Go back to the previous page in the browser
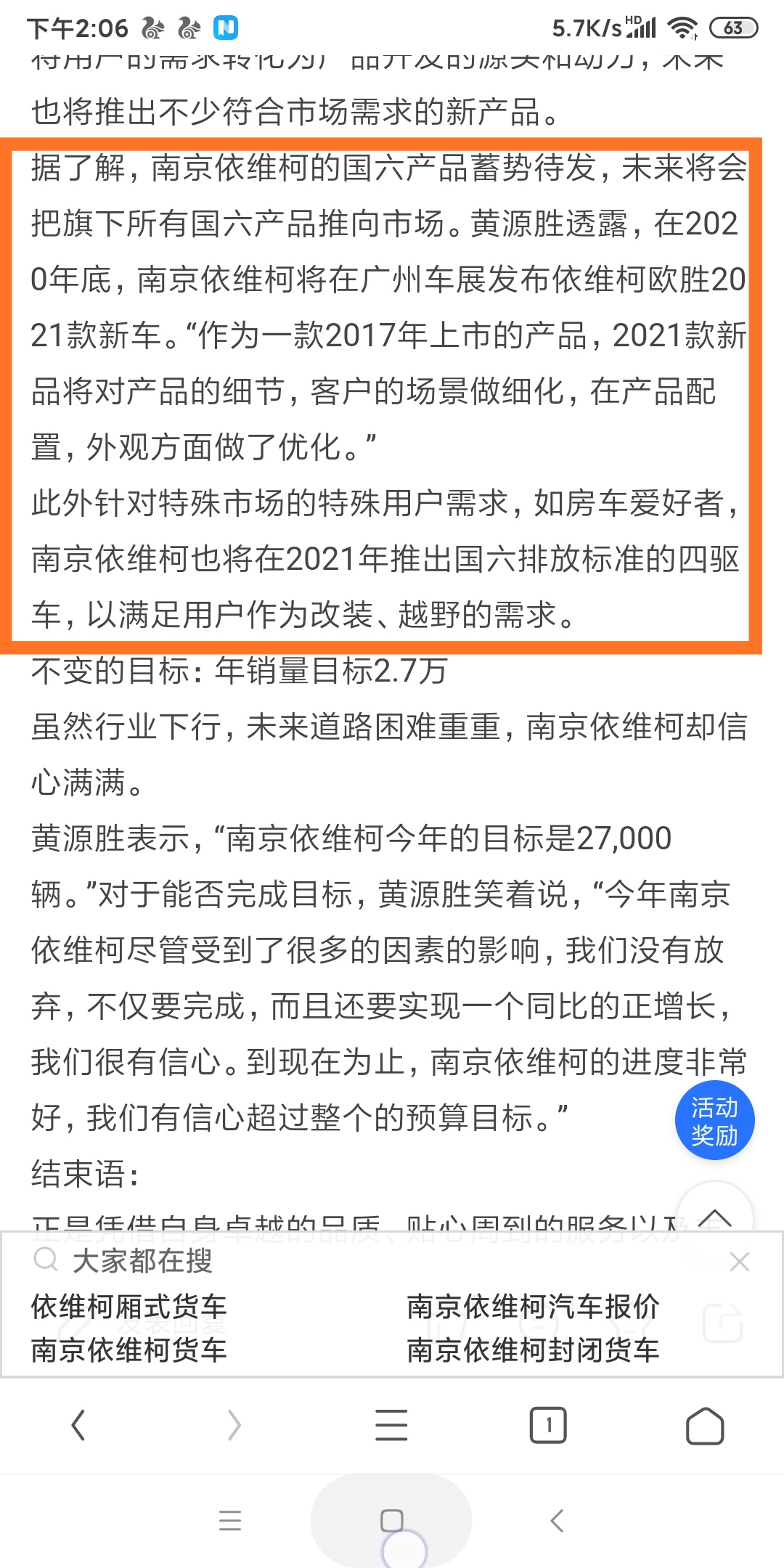The image size is (784, 1568). click(78, 1425)
